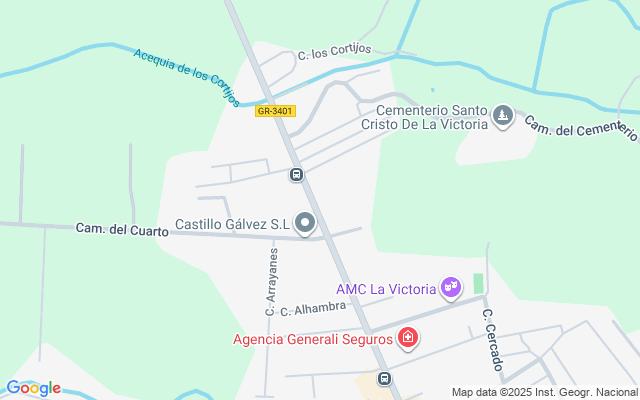Open the Castillo Gálvez S.L marker
This screenshot has height=400, width=640.
[x=306, y=223]
